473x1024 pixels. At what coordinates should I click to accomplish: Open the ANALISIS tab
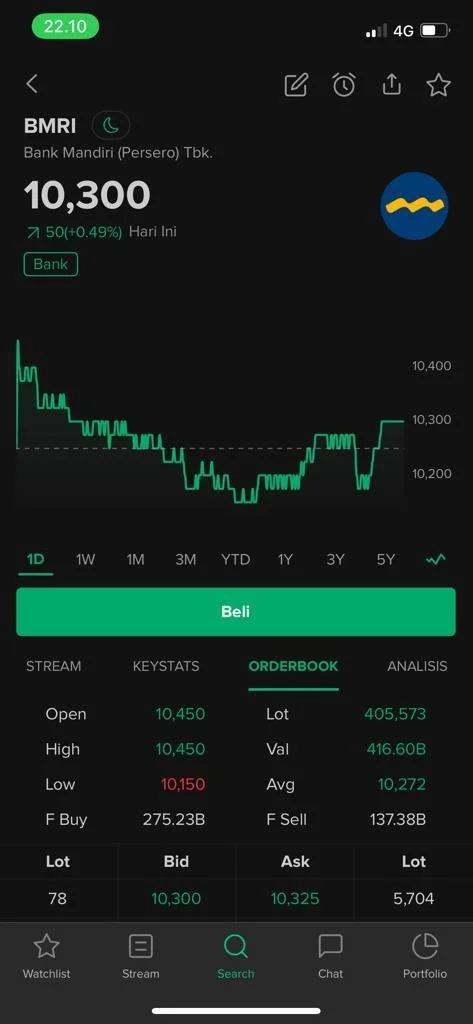(417, 666)
